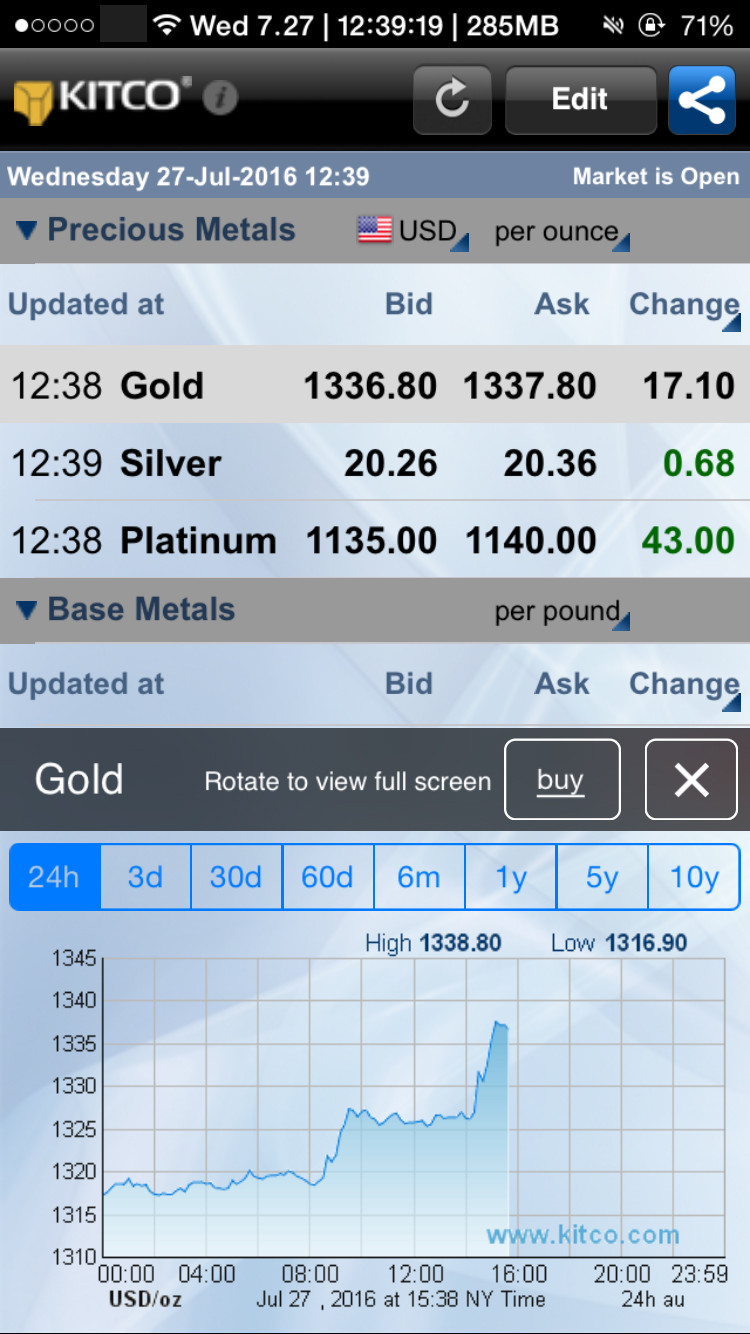Open the Silver price row
This screenshot has width=750, height=1334.
point(374,463)
